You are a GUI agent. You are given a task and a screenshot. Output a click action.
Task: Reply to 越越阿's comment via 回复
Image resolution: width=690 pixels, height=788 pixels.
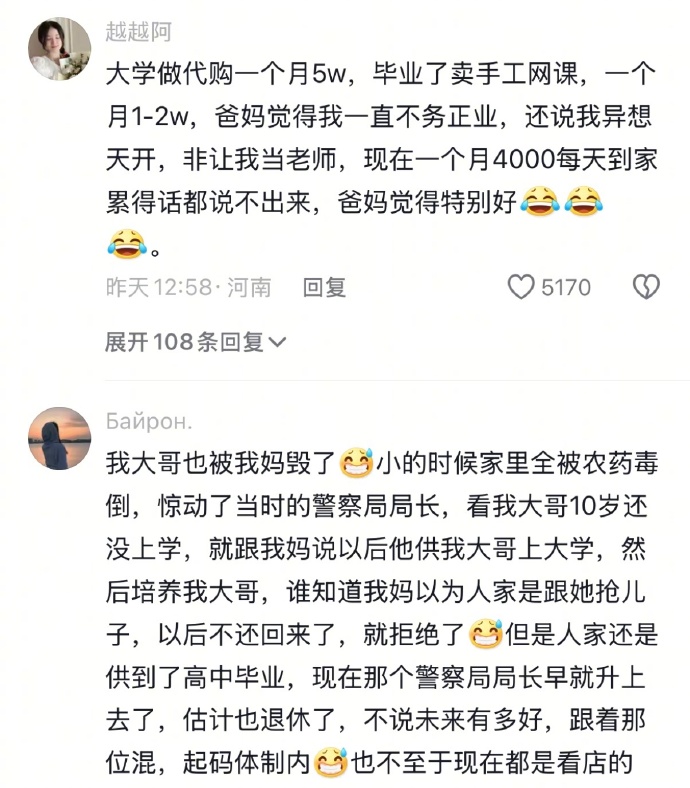[x=325, y=288]
